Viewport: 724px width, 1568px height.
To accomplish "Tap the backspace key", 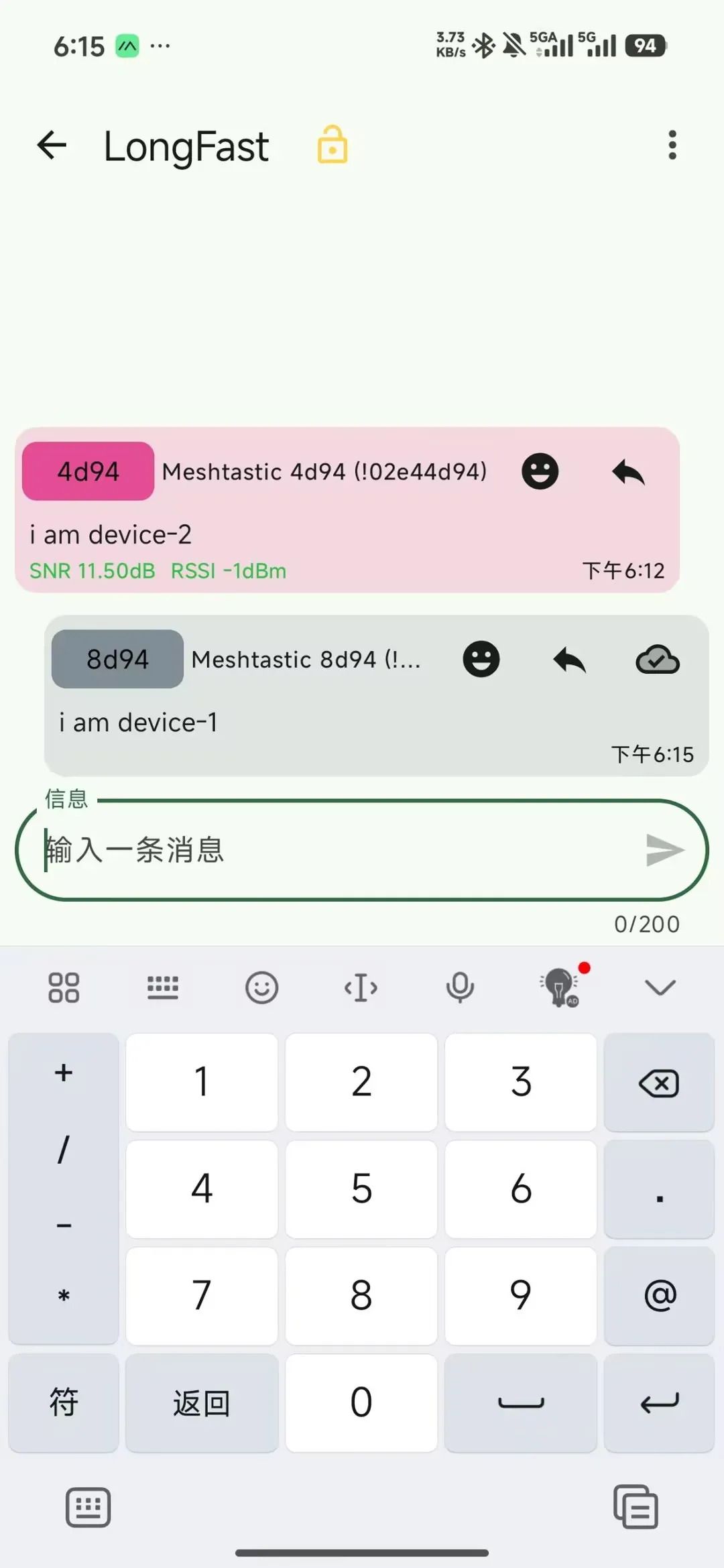I will tap(659, 1083).
